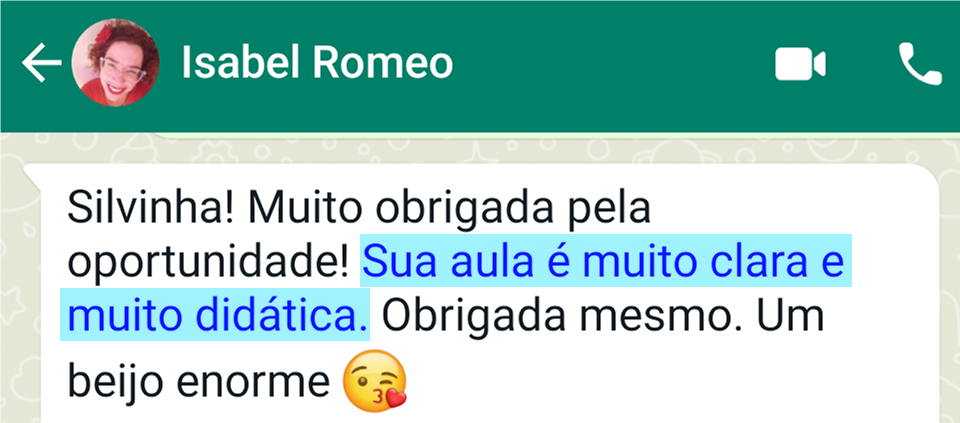View Isabel Romeo's contact info

(x=317, y=64)
